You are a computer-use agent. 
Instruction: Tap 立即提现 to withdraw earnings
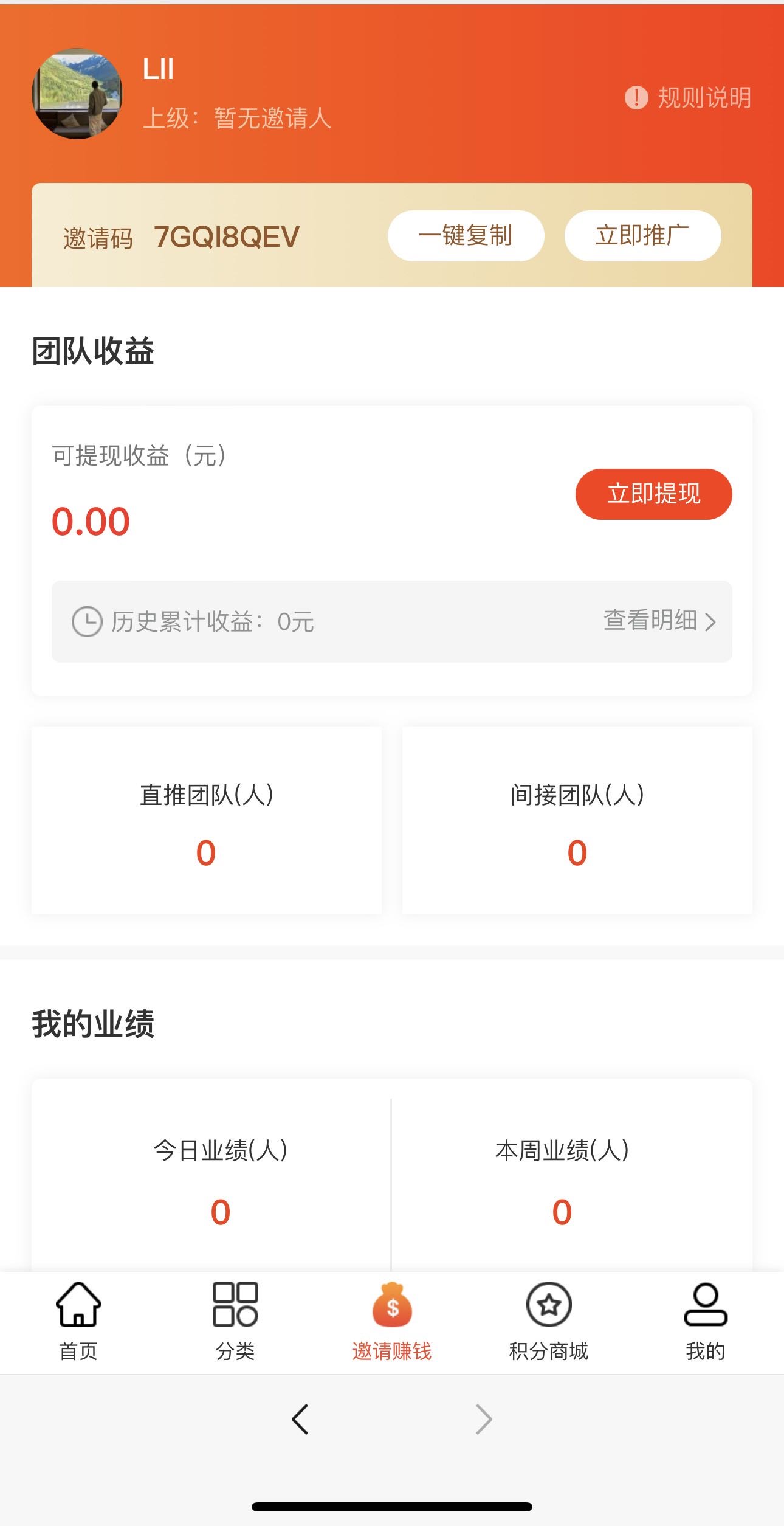(653, 494)
